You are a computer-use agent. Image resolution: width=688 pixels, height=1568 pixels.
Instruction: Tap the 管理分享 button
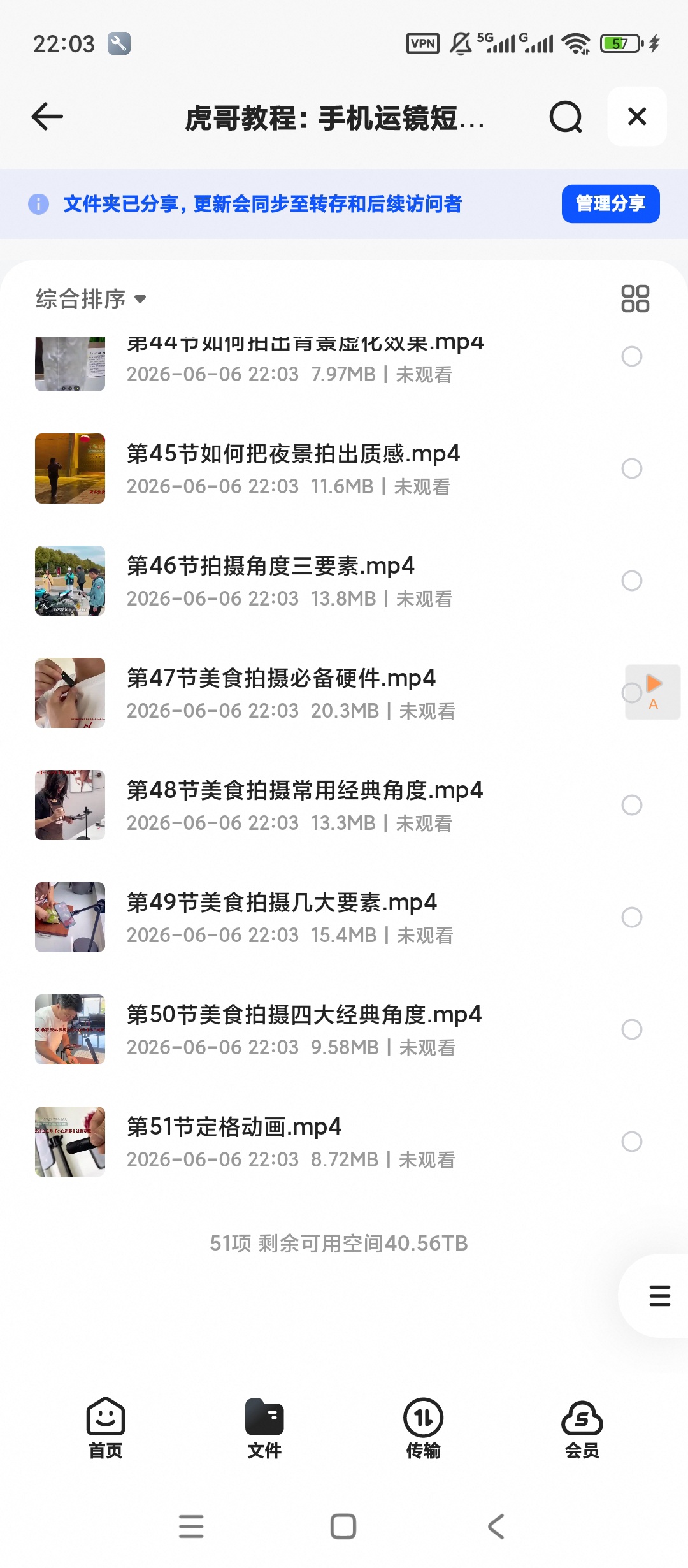[x=610, y=204]
